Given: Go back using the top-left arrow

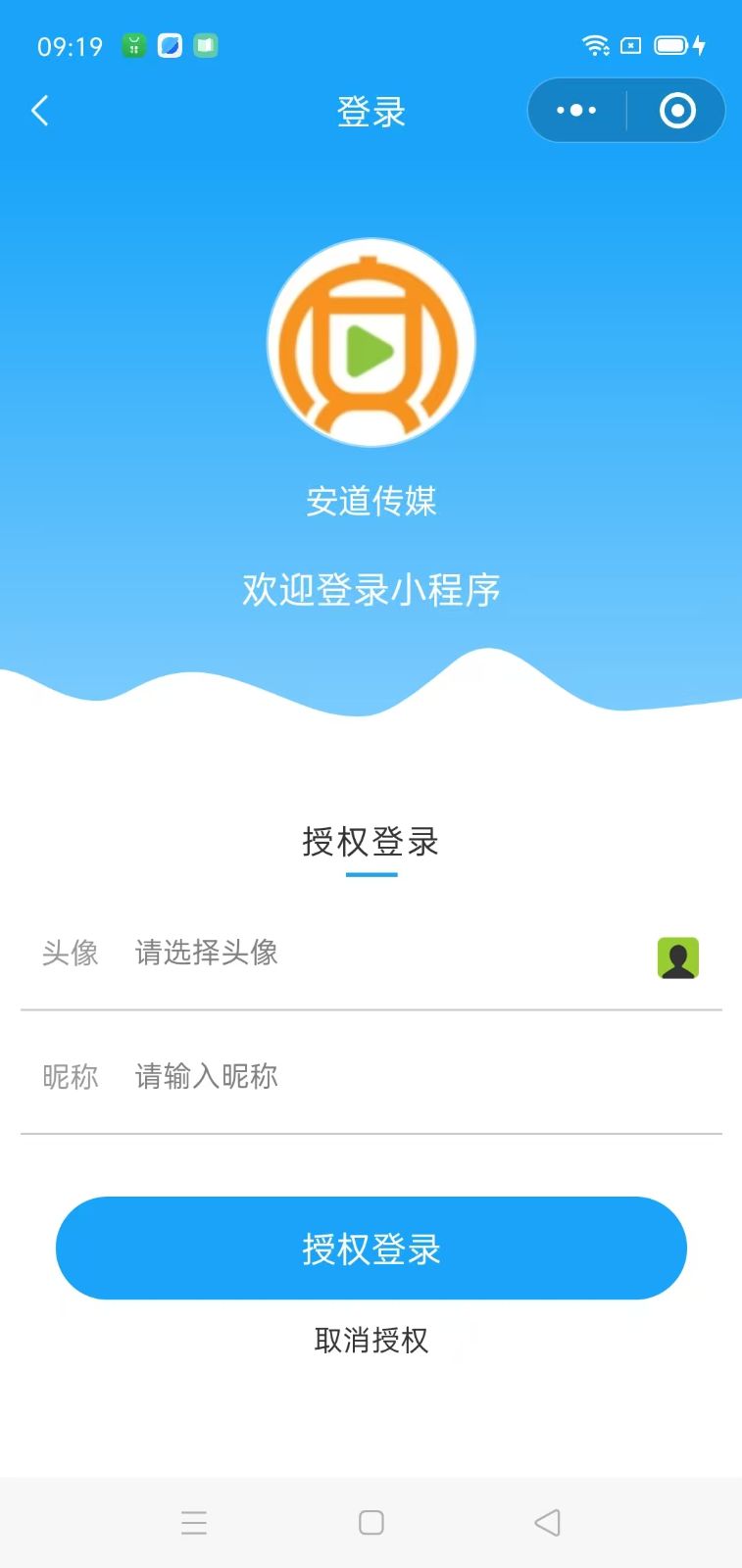Looking at the screenshot, I should pos(40,111).
